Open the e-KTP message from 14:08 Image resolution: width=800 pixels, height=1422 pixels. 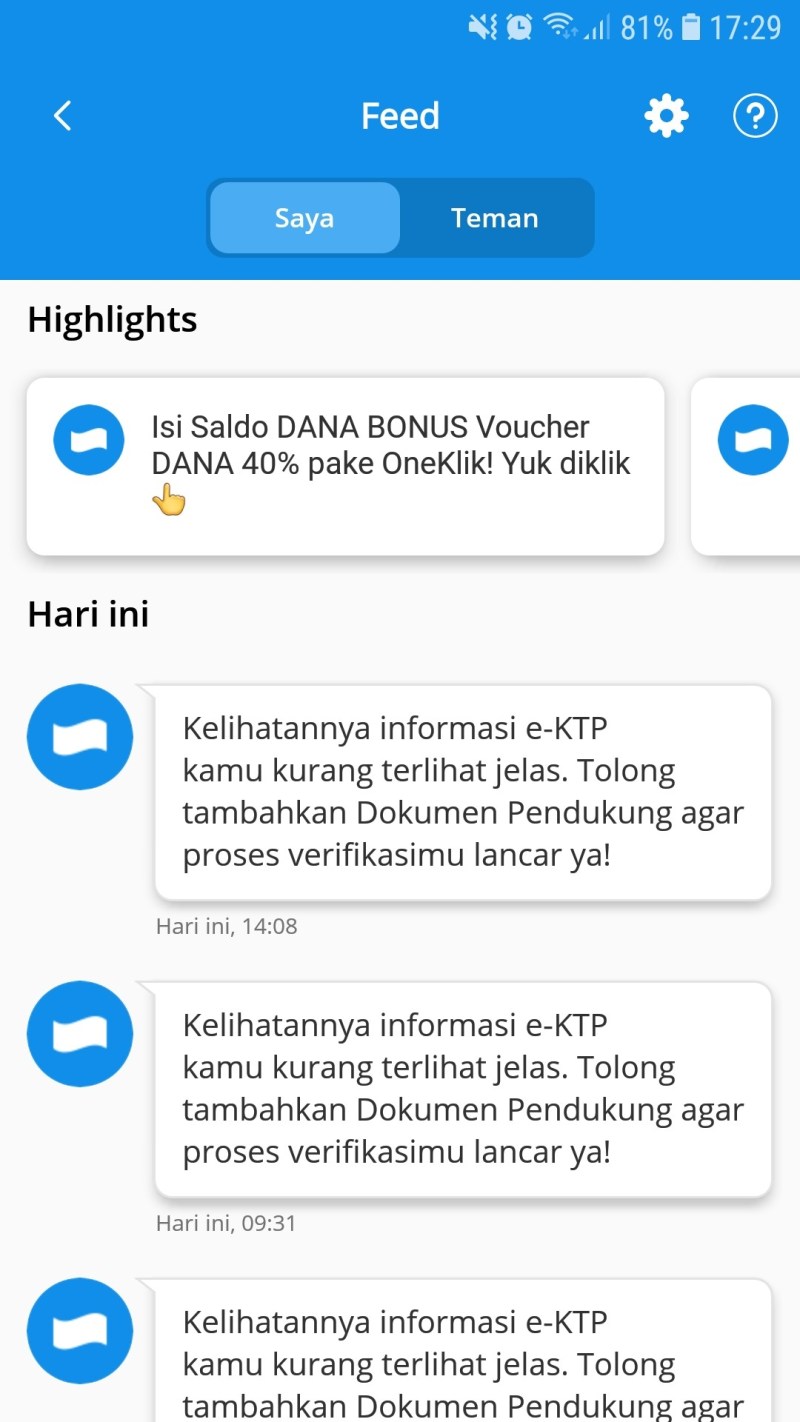coord(463,792)
